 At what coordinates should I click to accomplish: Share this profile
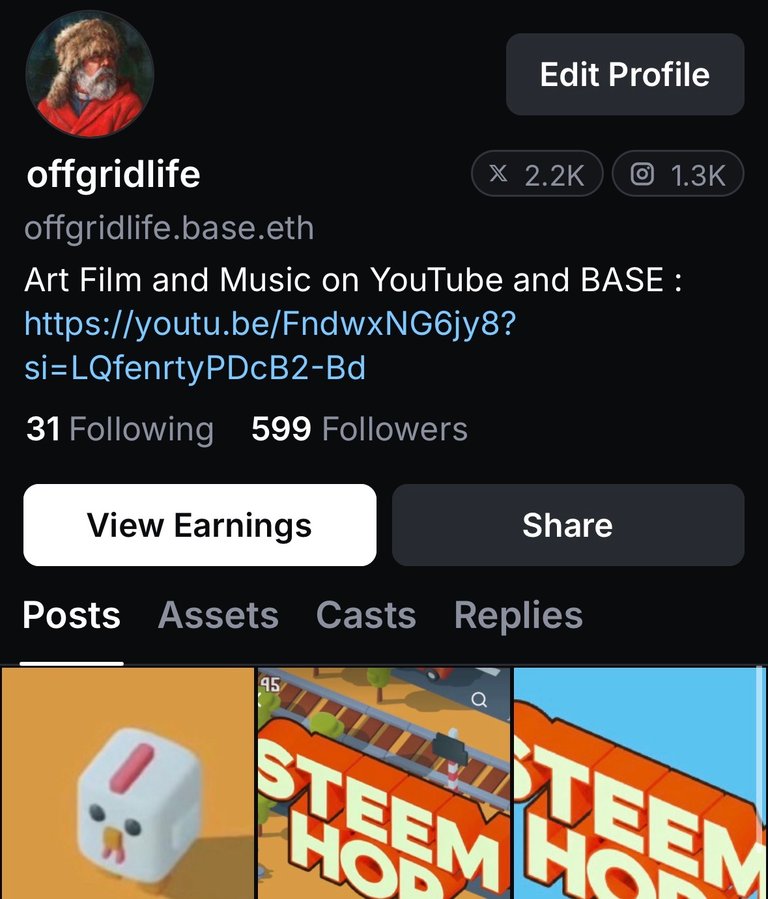[x=567, y=526]
